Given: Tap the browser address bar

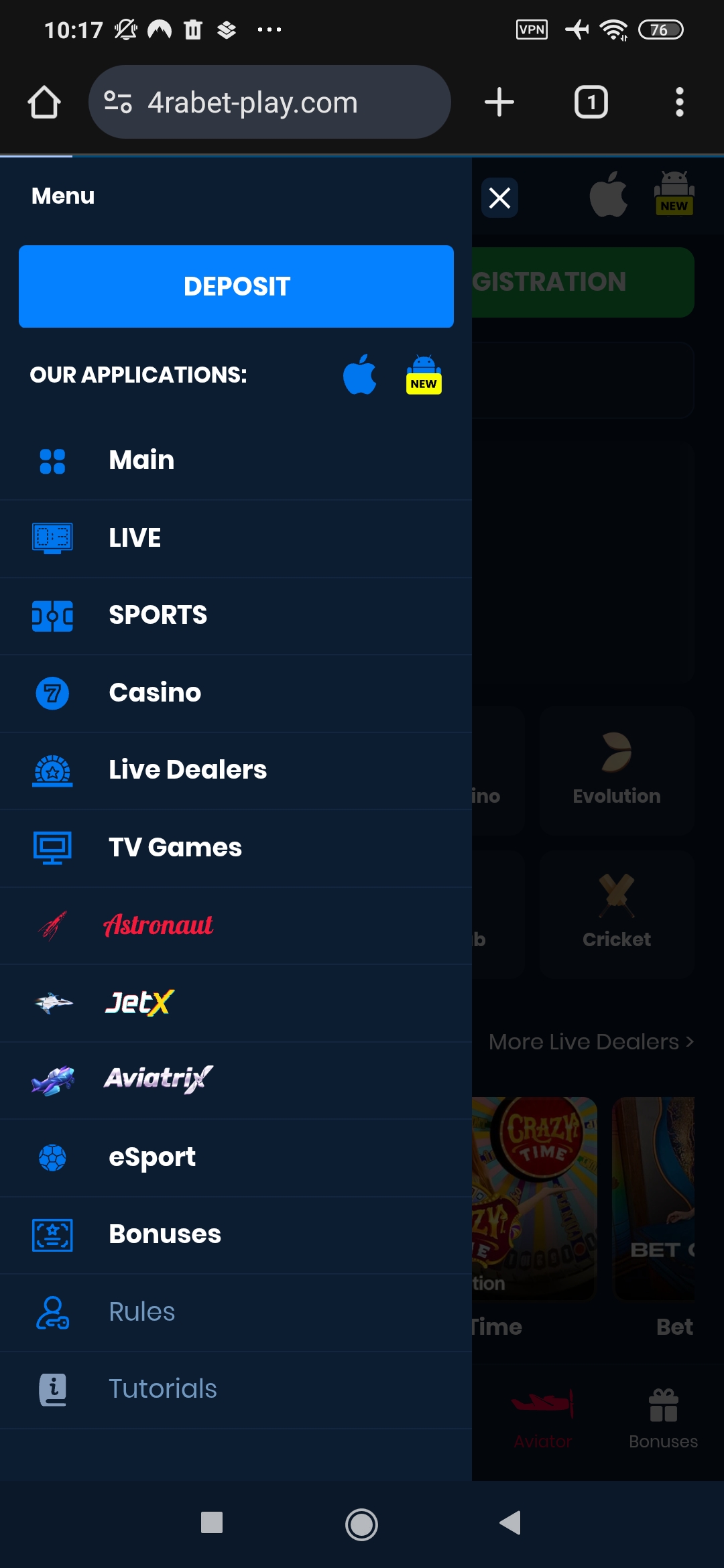Looking at the screenshot, I should click(269, 102).
